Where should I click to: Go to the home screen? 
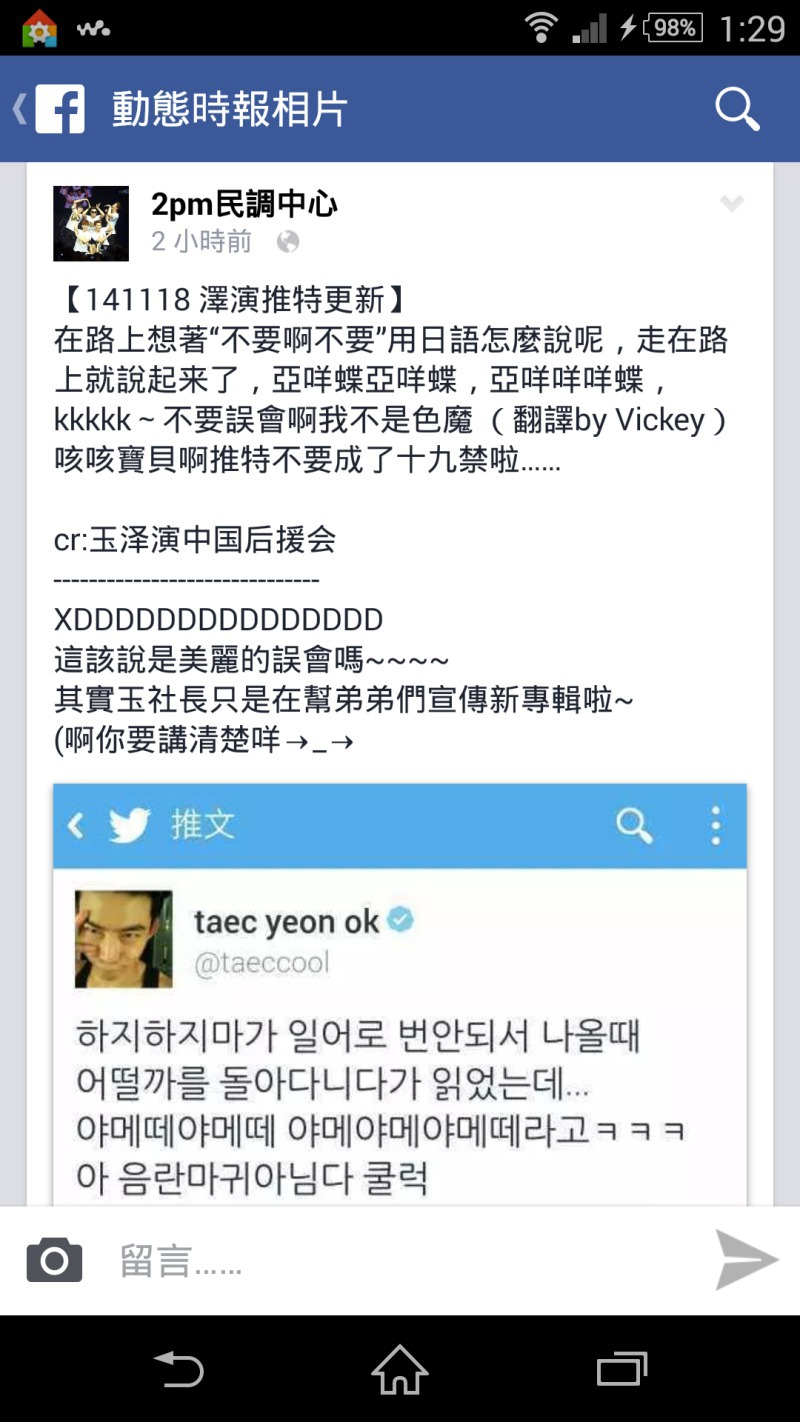click(x=400, y=1369)
